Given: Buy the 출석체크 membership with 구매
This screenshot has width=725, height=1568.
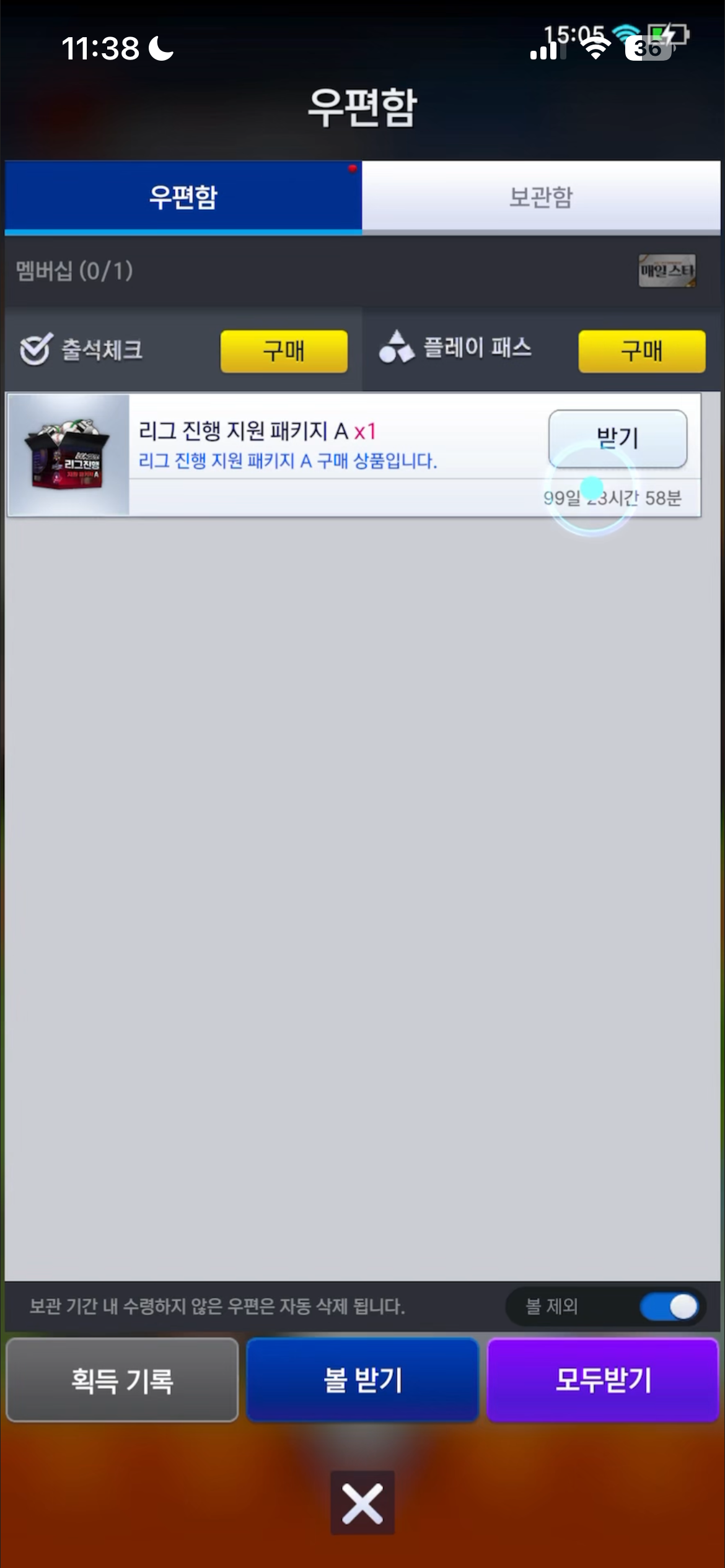Looking at the screenshot, I should point(284,351).
